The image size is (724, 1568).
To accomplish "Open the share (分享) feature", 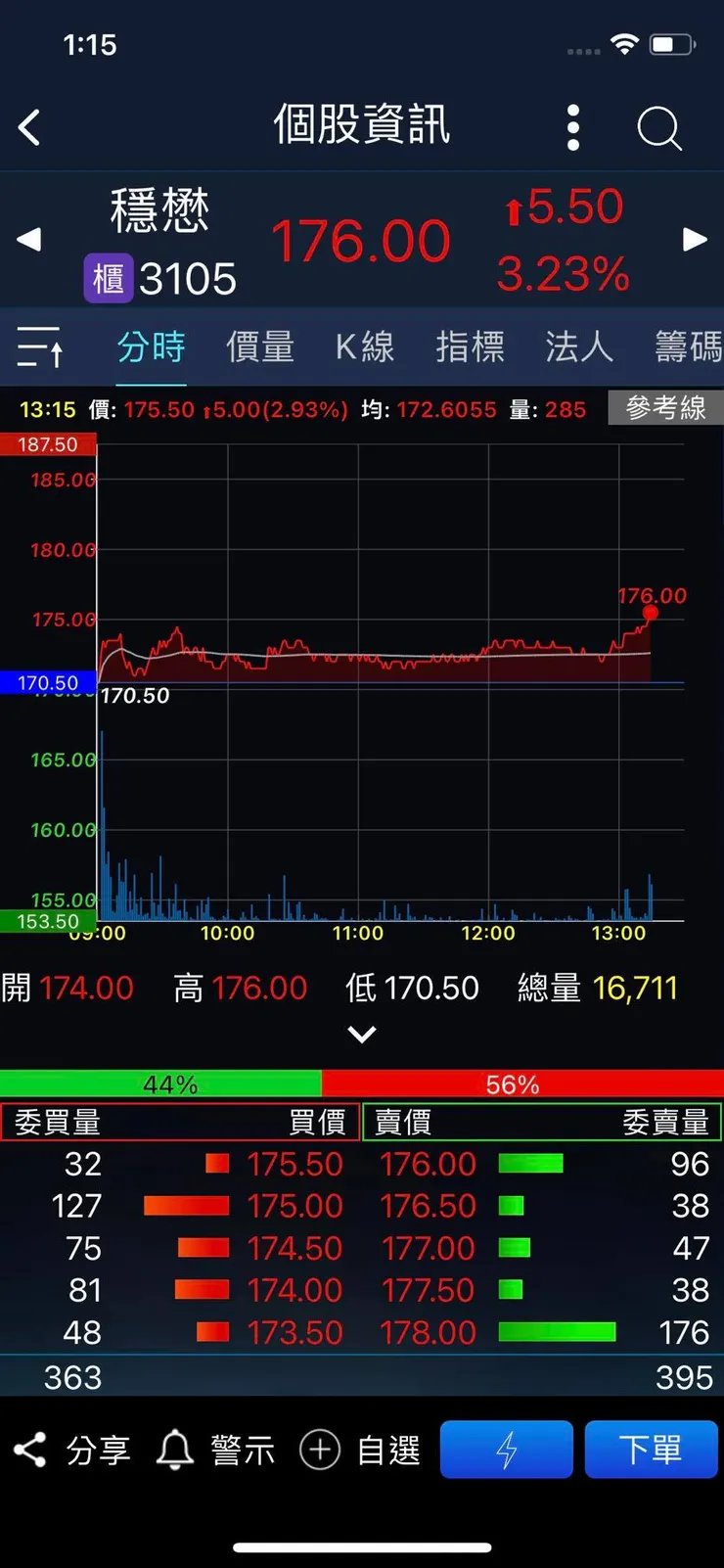I will tap(73, 1450).
